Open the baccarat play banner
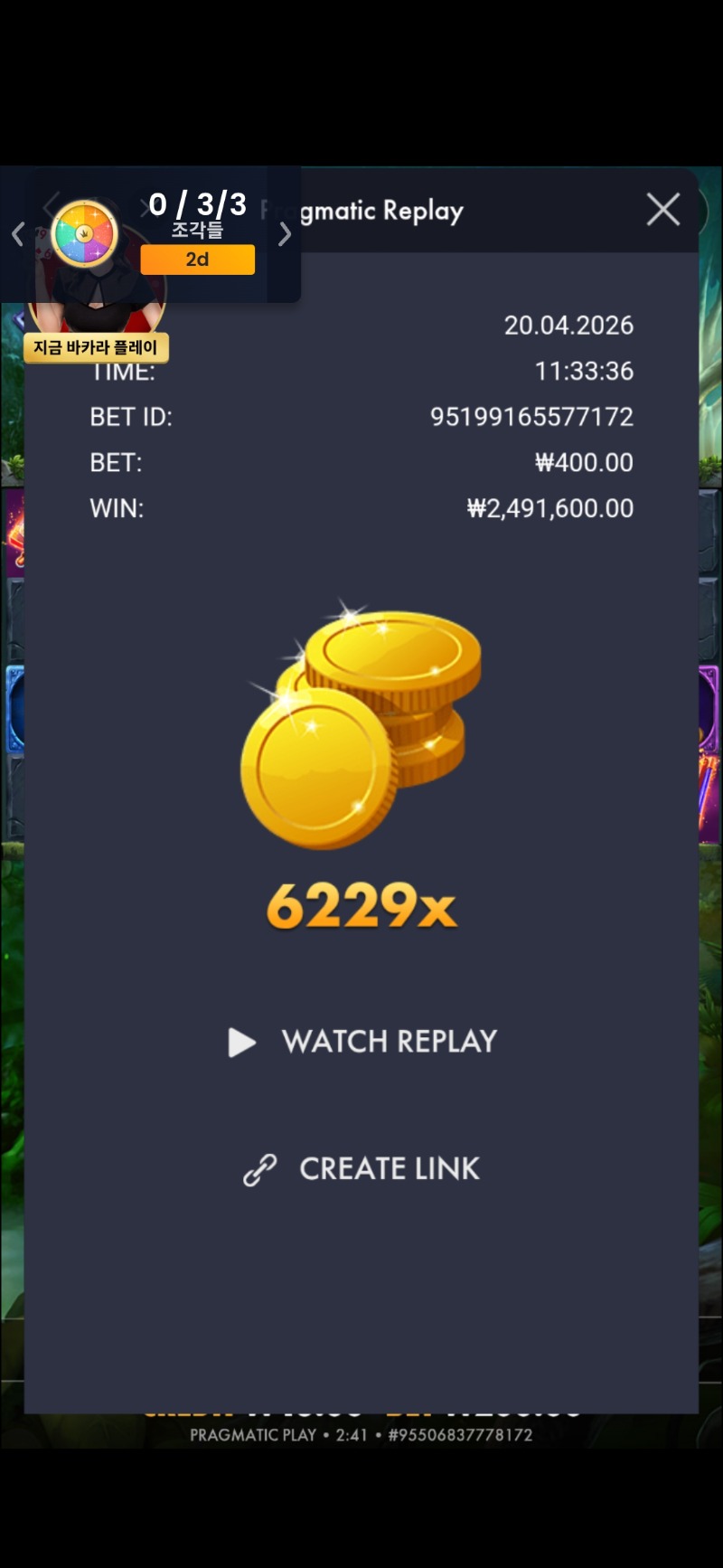This screenshot has width=723, height=1568. coord(97,347)
